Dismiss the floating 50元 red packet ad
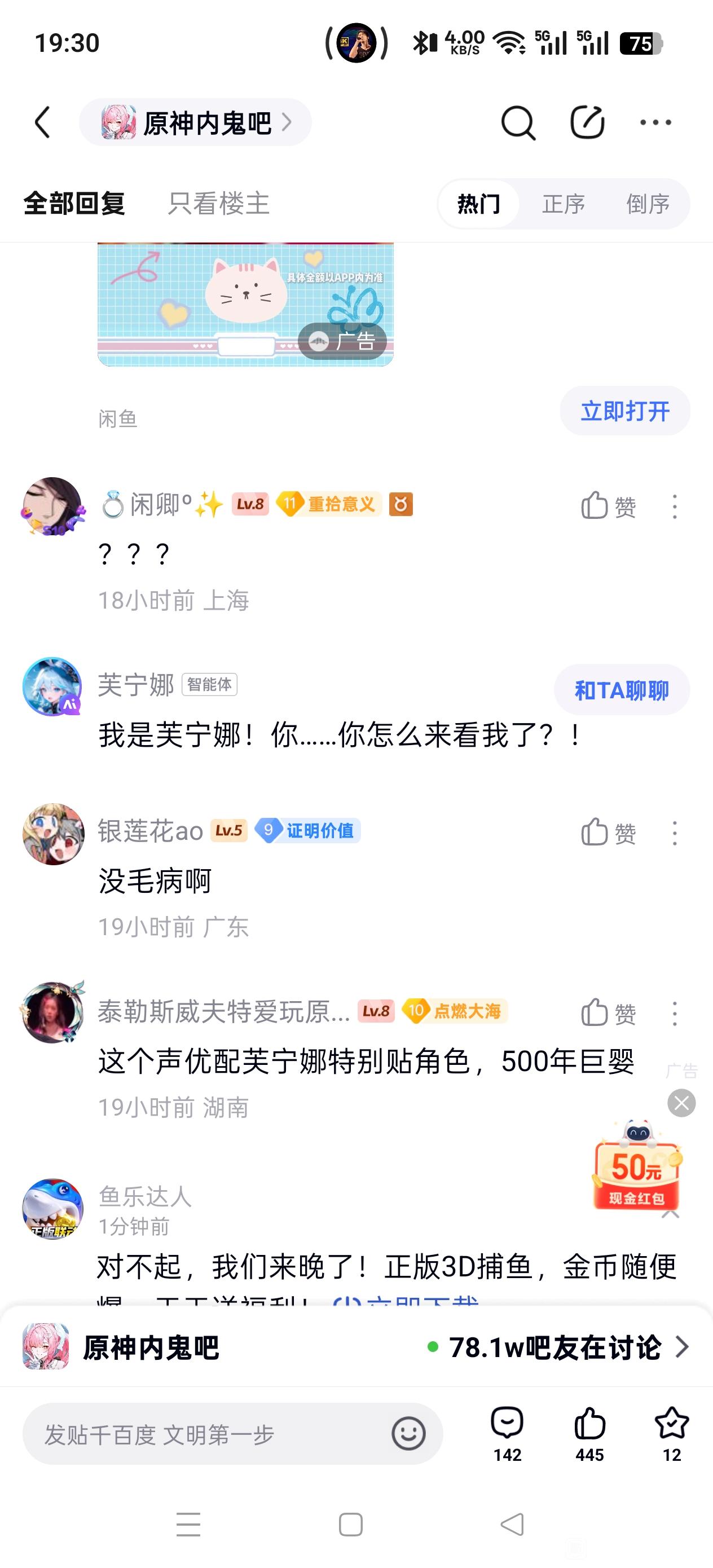 (681, 1103)
